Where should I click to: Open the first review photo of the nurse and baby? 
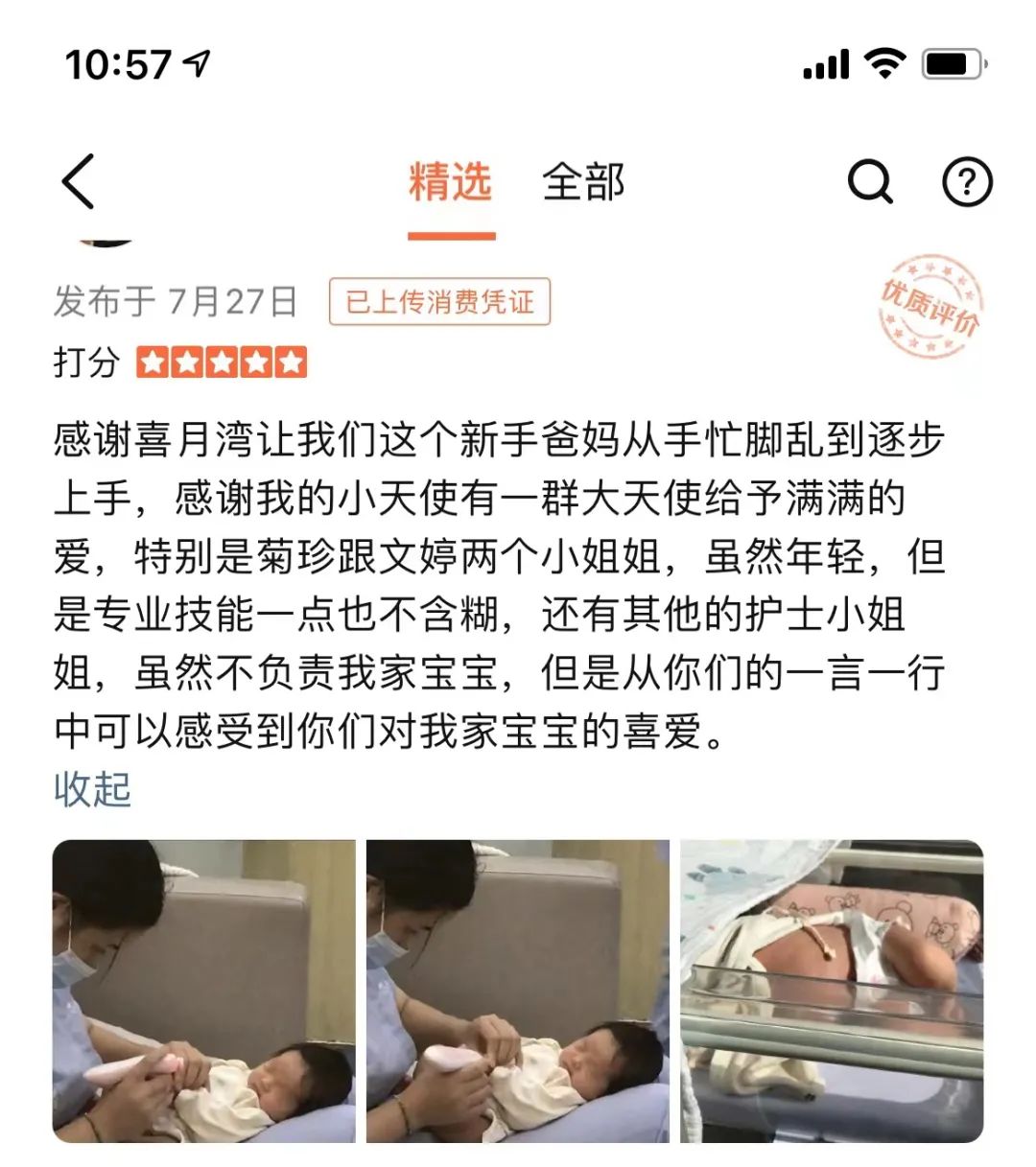203,991
